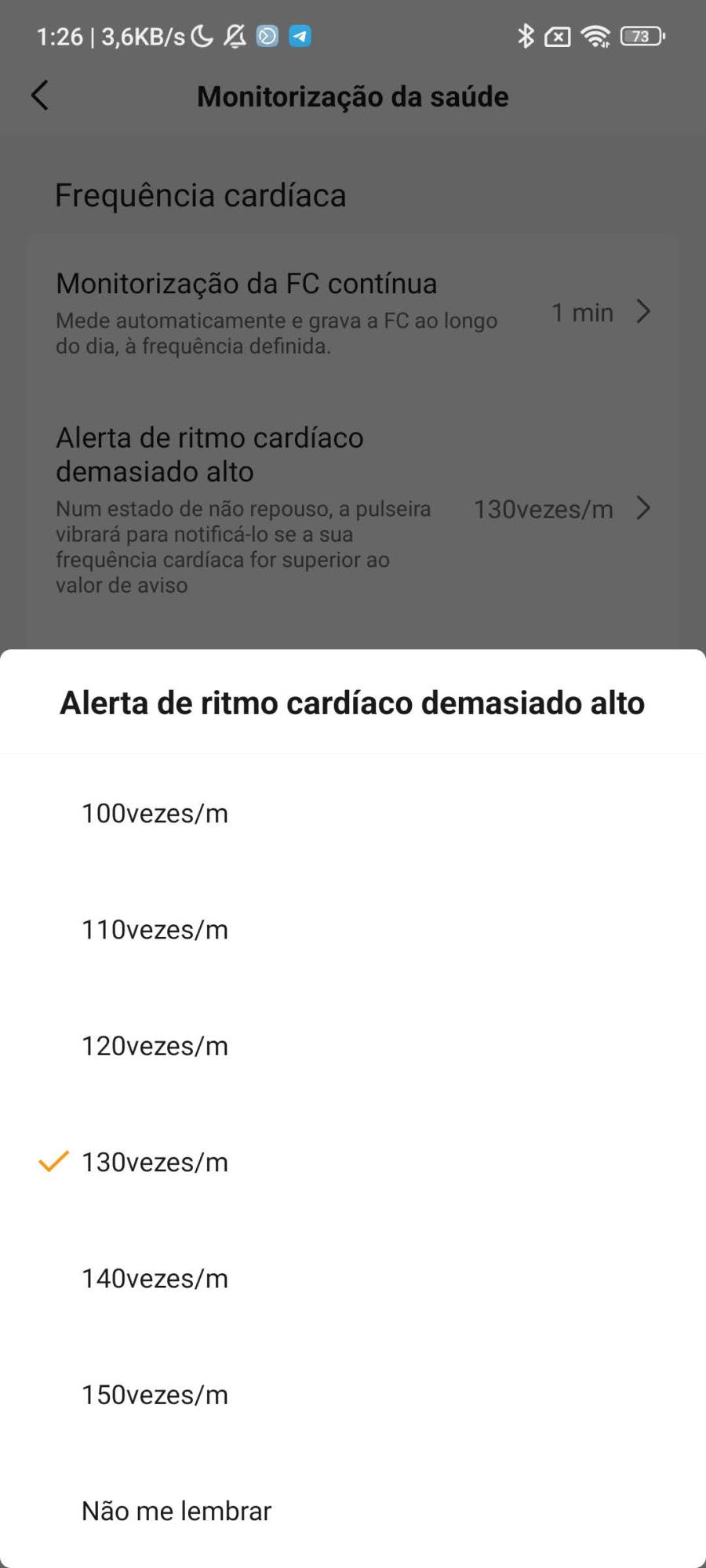Select 150vezes/m from the list
The height and width of the screenshot is (1568, 706).
pos(353,1394)
